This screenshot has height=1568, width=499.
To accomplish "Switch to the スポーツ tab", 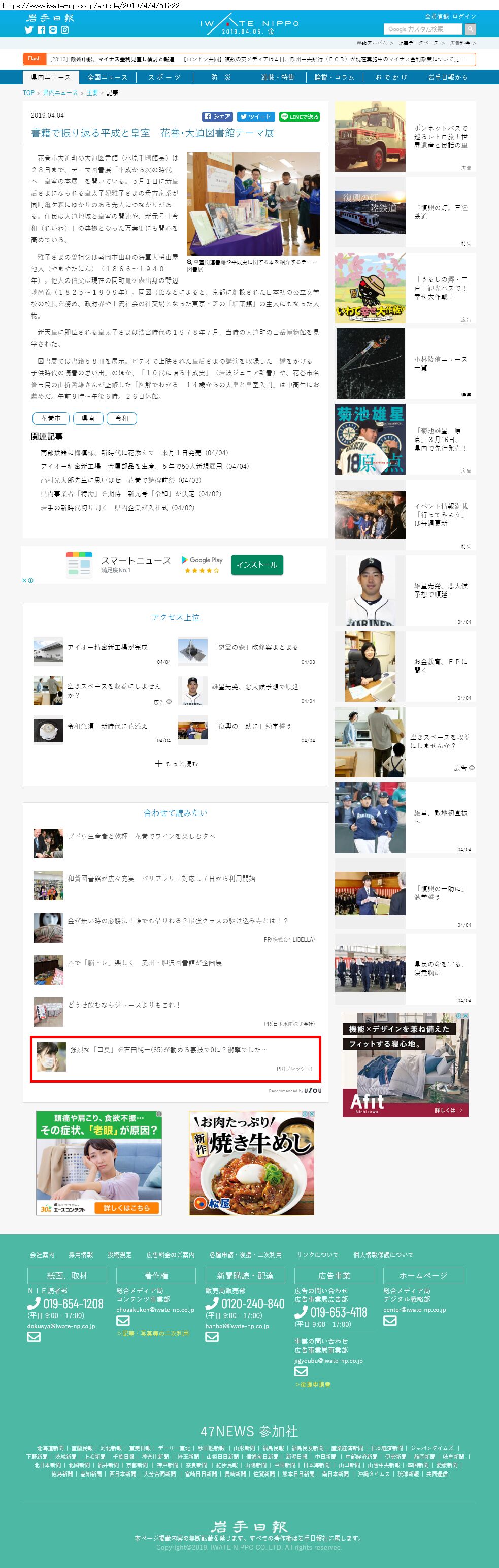I will (164, 77).
